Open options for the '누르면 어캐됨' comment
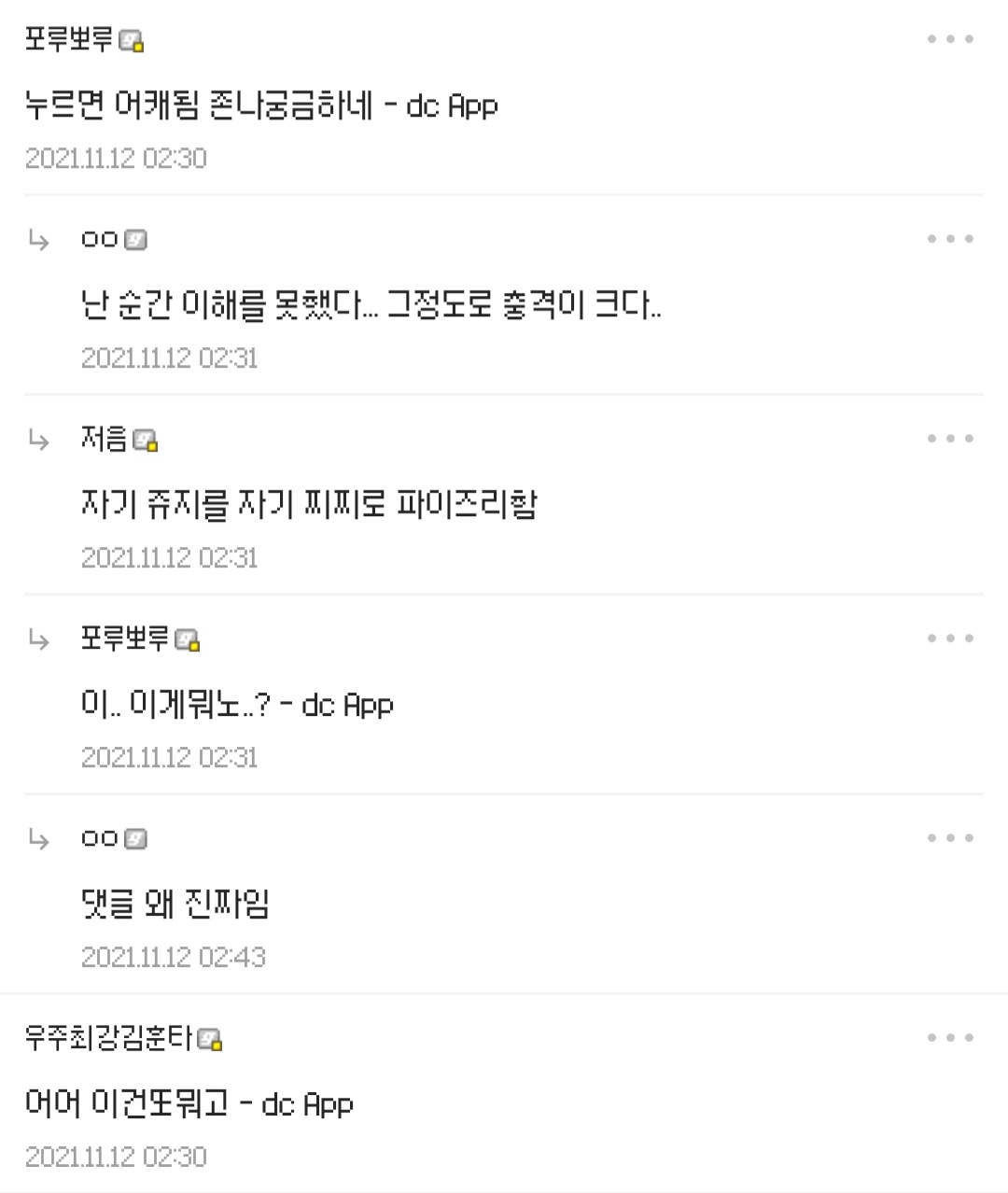 (x=950, y=39)
